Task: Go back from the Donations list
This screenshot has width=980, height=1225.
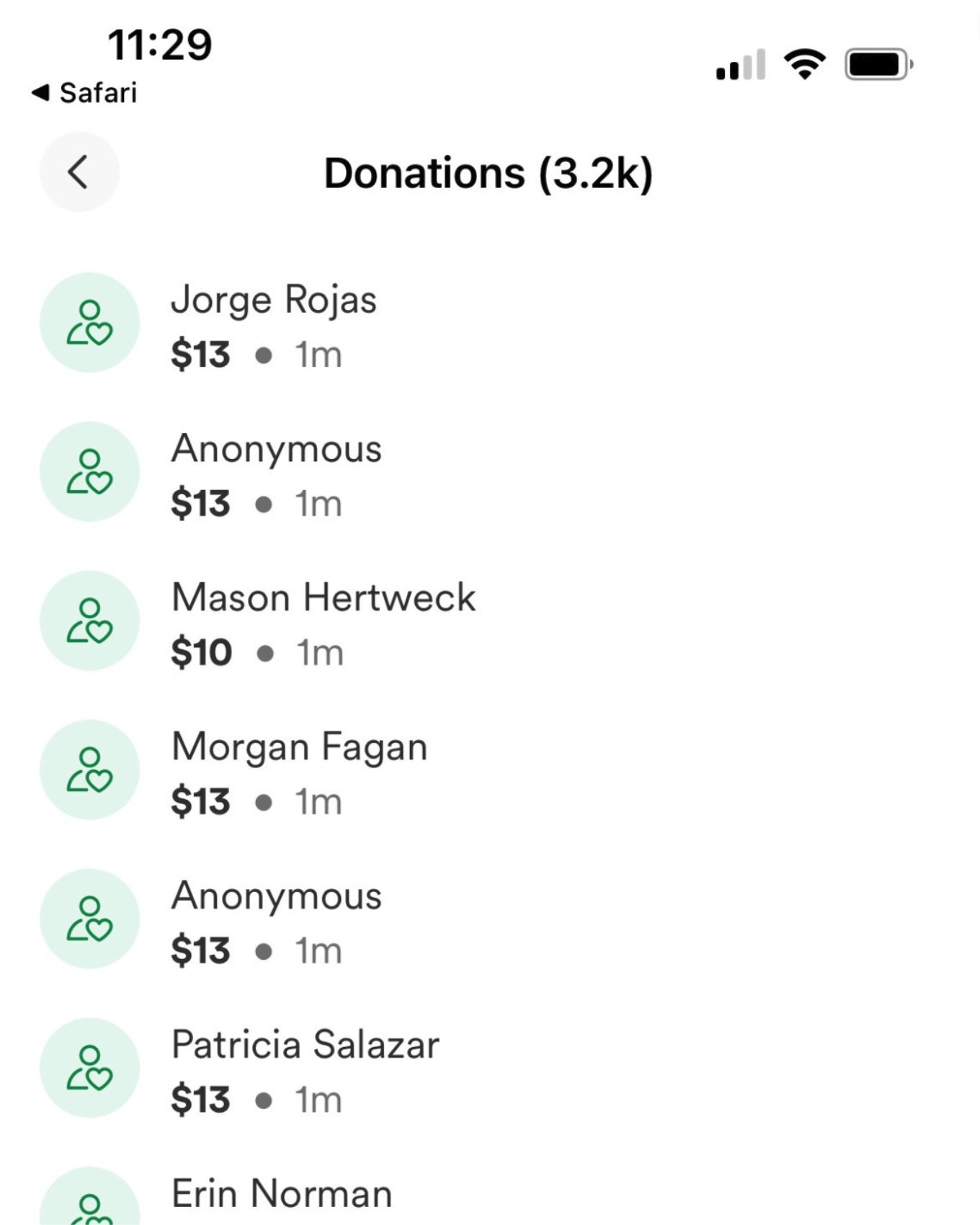Action: [x=79, y=172]
